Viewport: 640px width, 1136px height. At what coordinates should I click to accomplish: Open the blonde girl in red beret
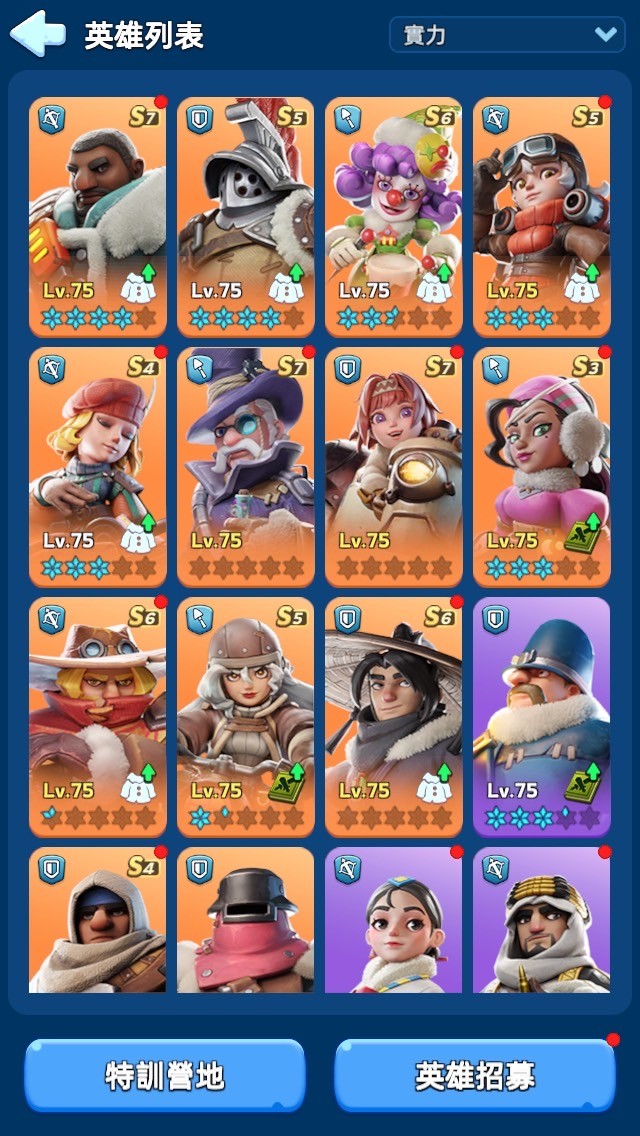click(x=97, y=465)
